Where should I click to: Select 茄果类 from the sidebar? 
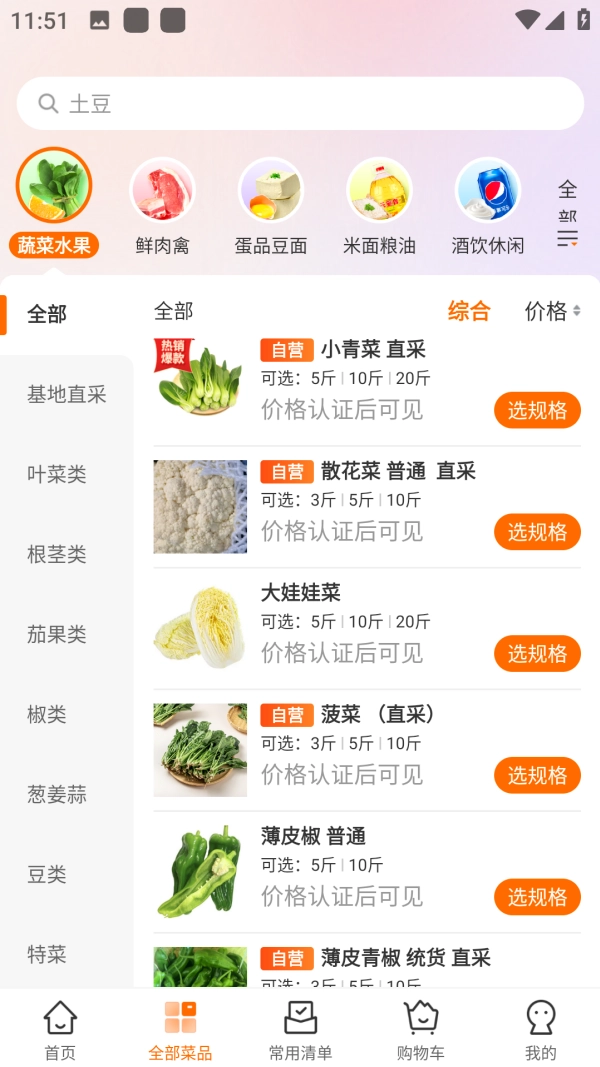coord(57,634)
